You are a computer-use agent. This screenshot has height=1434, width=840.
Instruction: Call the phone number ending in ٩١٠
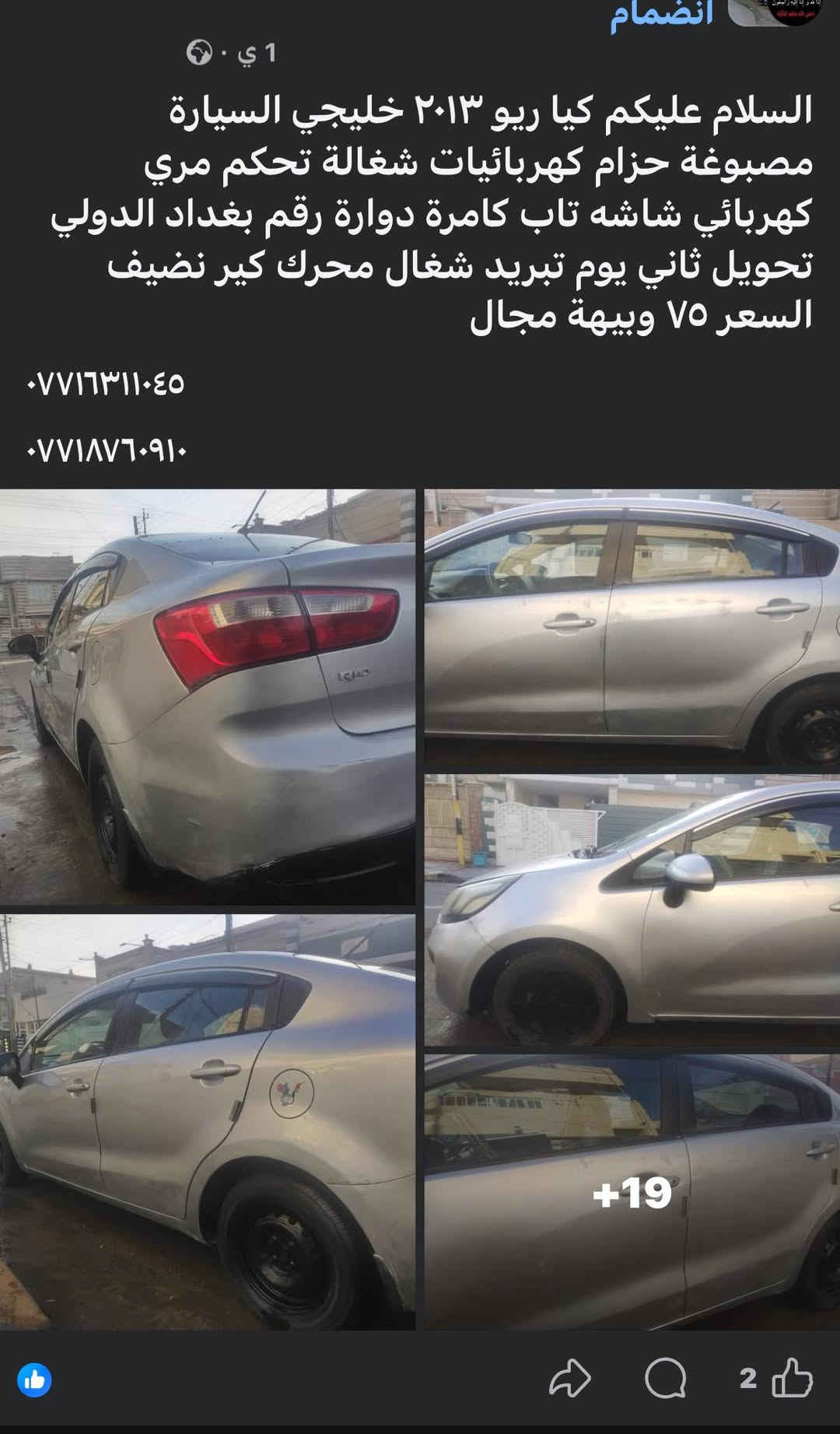107,451
